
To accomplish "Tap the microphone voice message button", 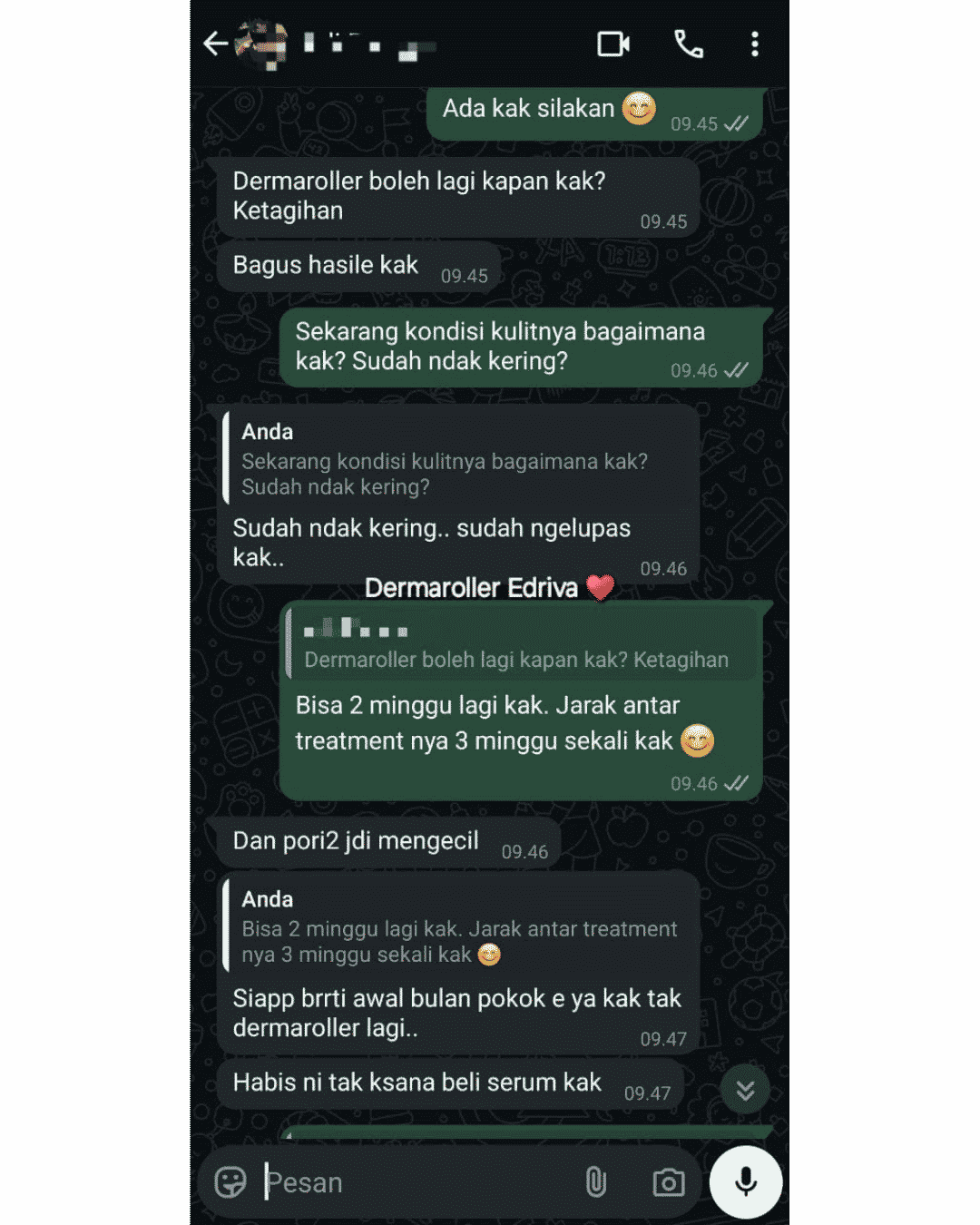I will point(746,1182).
